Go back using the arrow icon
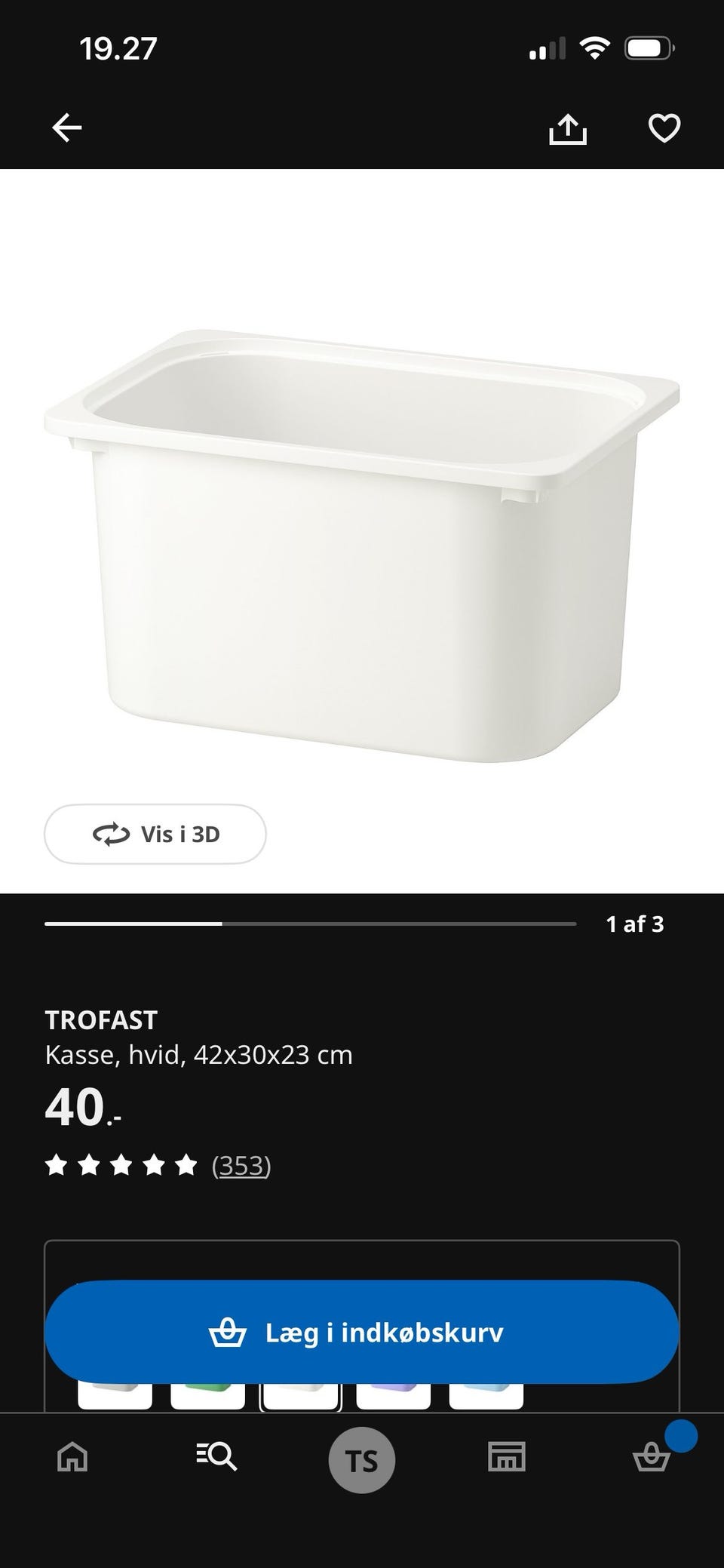 (x=66, y=128)
